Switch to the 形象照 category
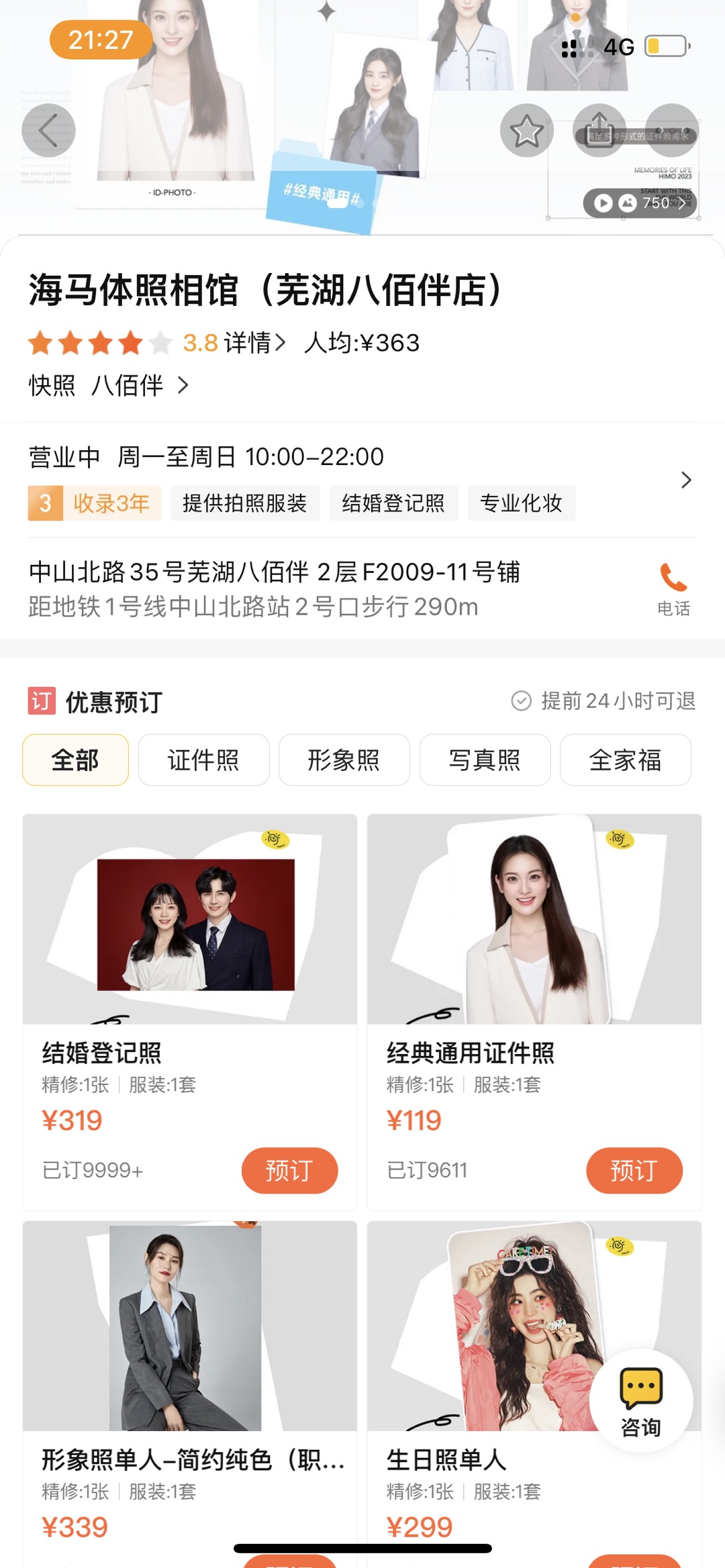The height and width of the screenshot is (1568, 725). [344, 760]
